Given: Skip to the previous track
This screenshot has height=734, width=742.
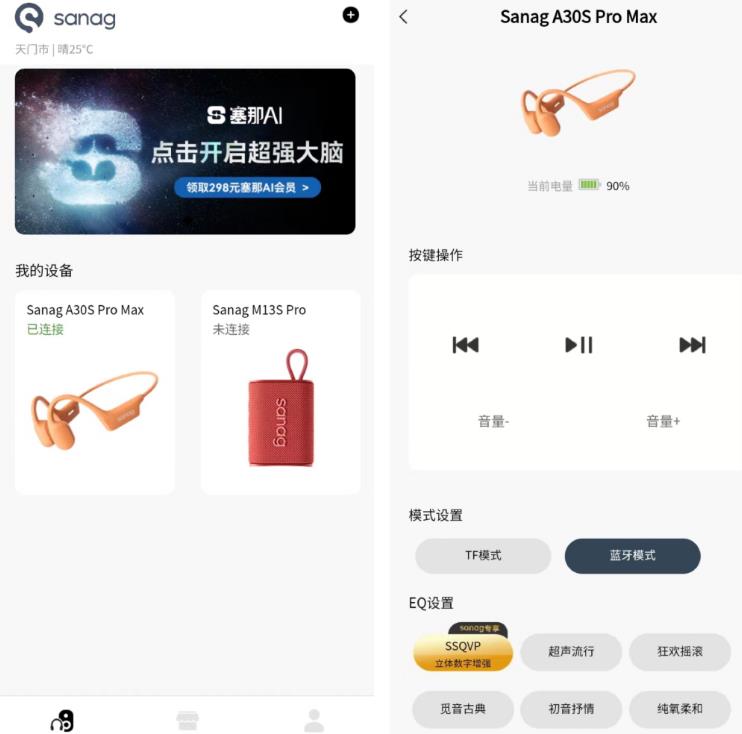Looking at the screenshot, I should 465,345.
